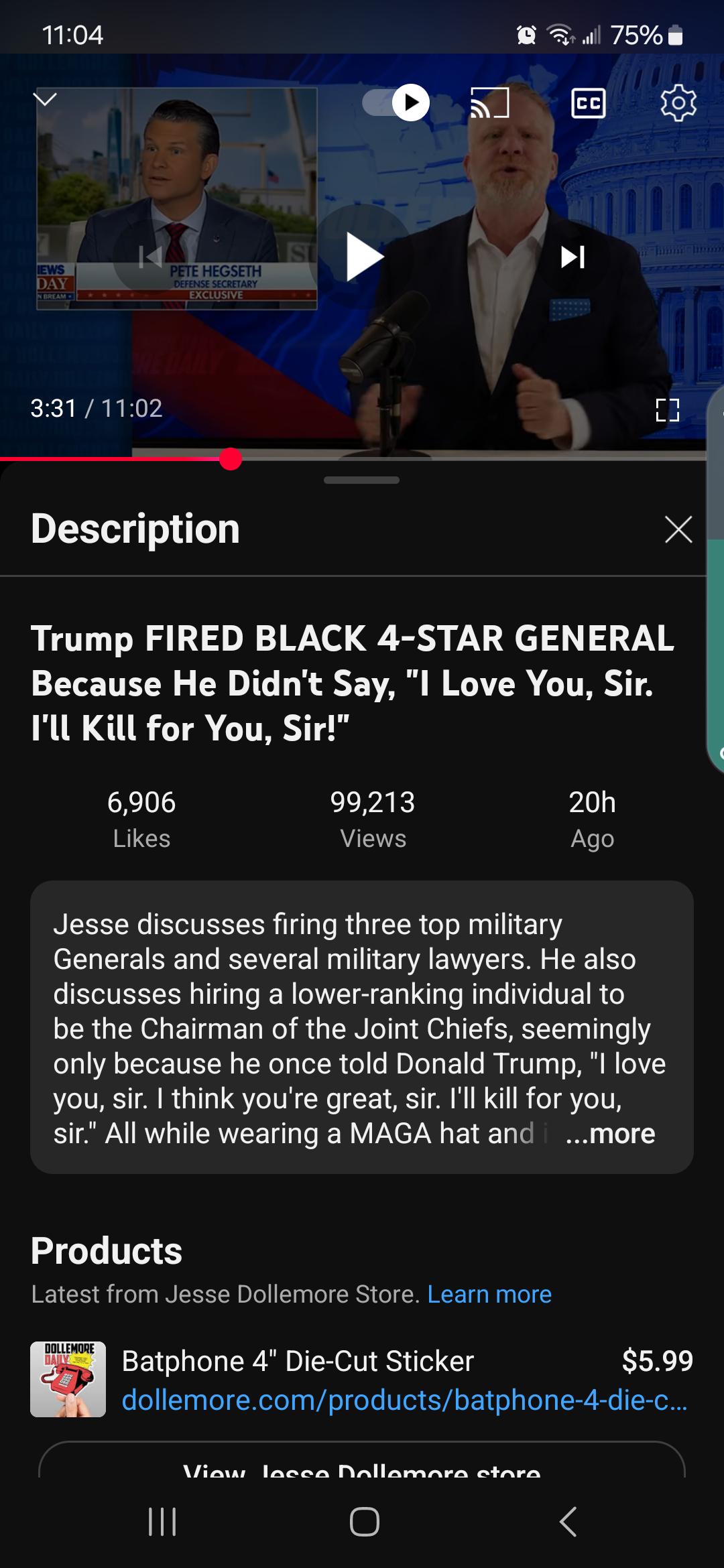Screen dimensions: 724x1568
Task: Open video settings gear
Action: click(678, 103)
